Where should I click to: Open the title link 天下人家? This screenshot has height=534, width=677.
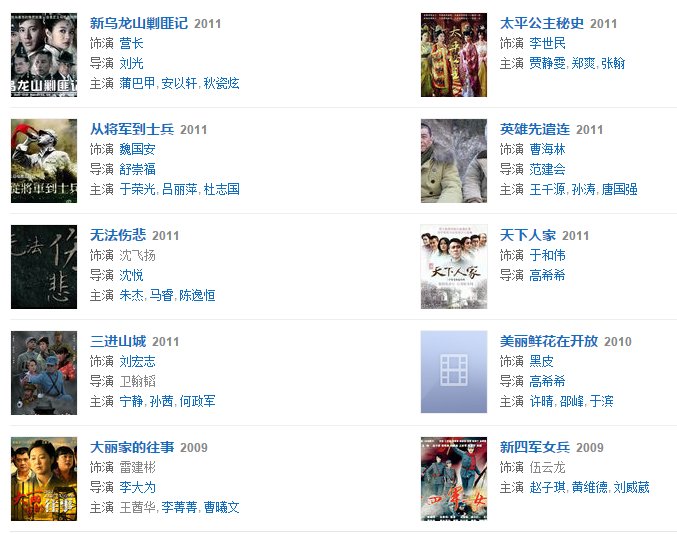[528, 235]
